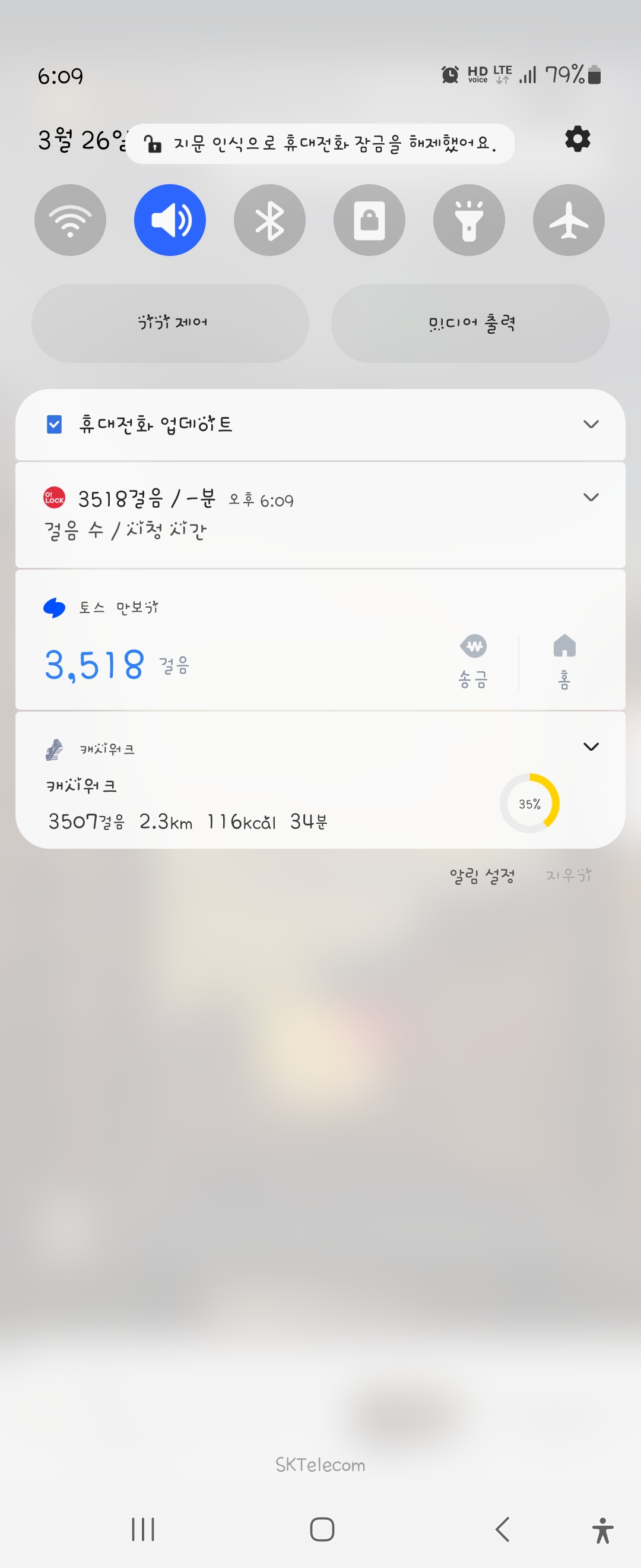The image size is (641, 1568).
Task: Go back using the navigation bar
Action: (502, 1529)
